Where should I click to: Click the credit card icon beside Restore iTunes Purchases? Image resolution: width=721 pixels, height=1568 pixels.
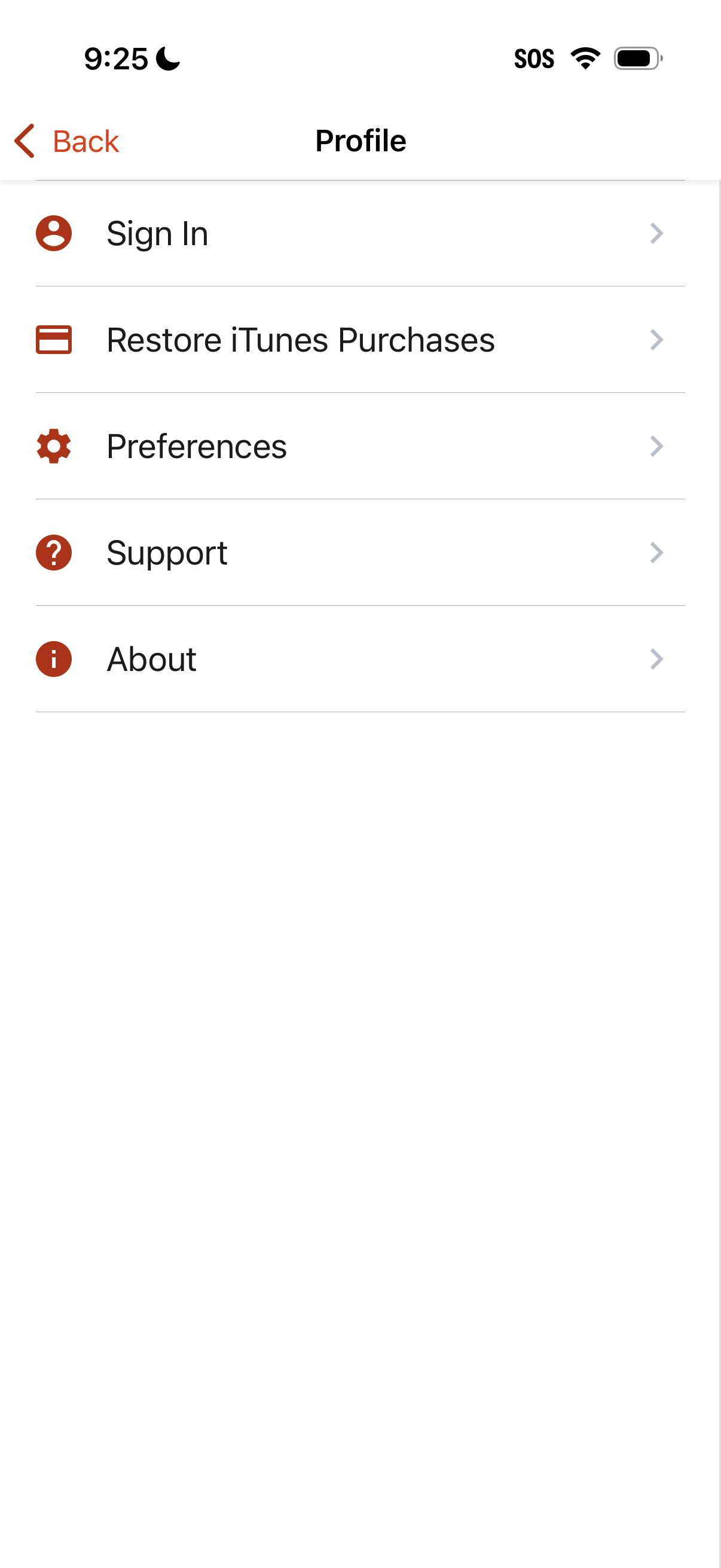[54, 340]
